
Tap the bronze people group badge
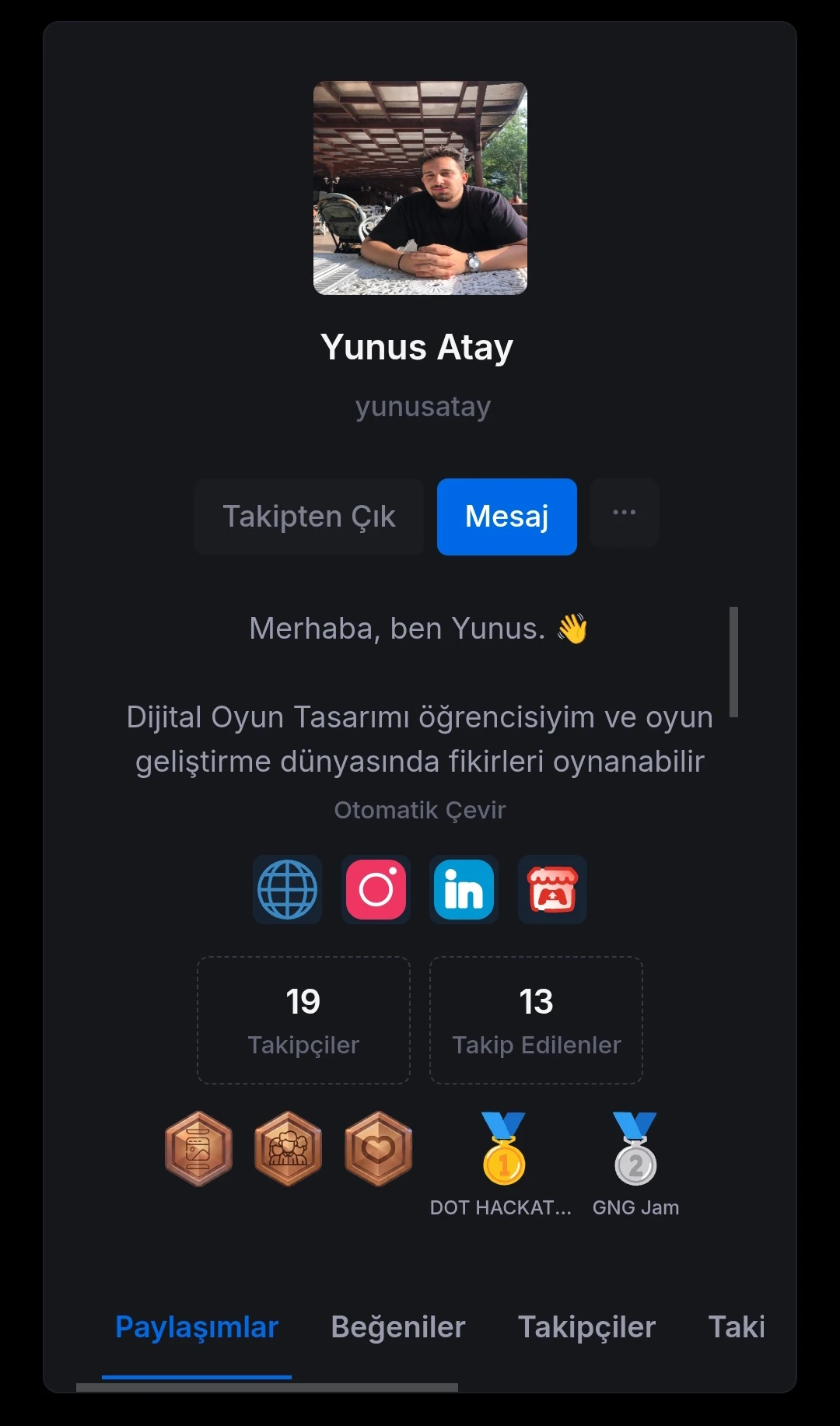pyautogui.click(x=289, y=1148)
